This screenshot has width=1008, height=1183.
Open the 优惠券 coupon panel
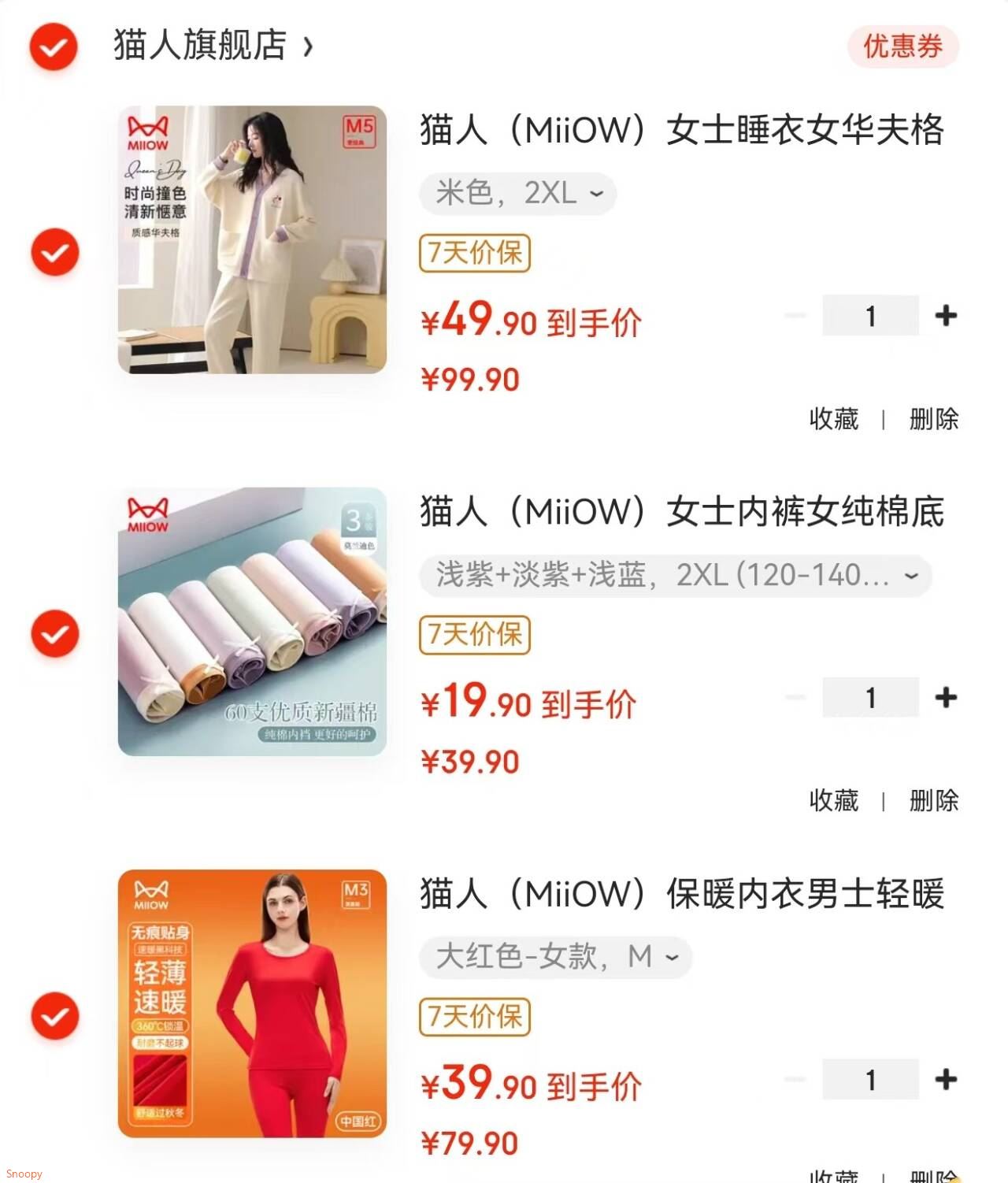pos(903,47)
